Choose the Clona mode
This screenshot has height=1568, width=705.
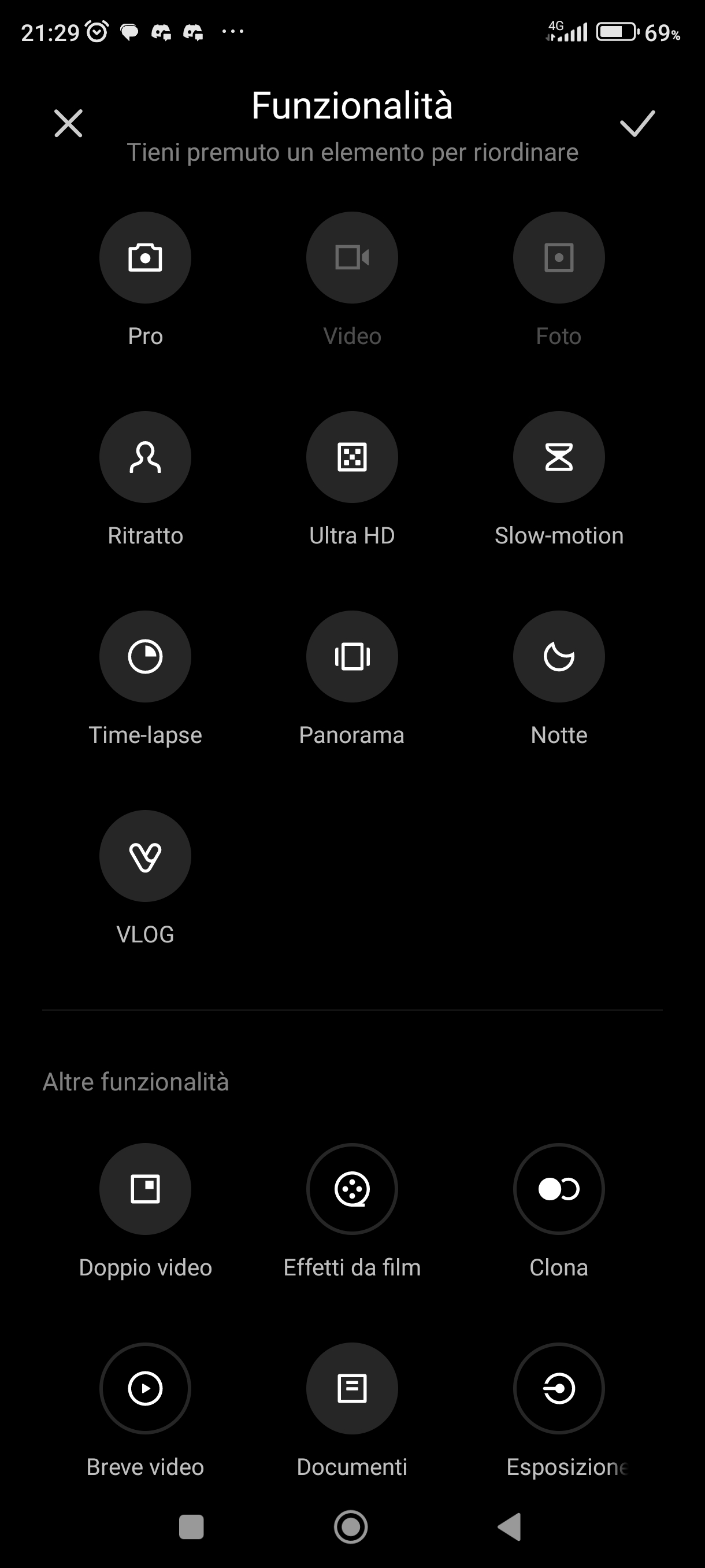(559, 1189)
